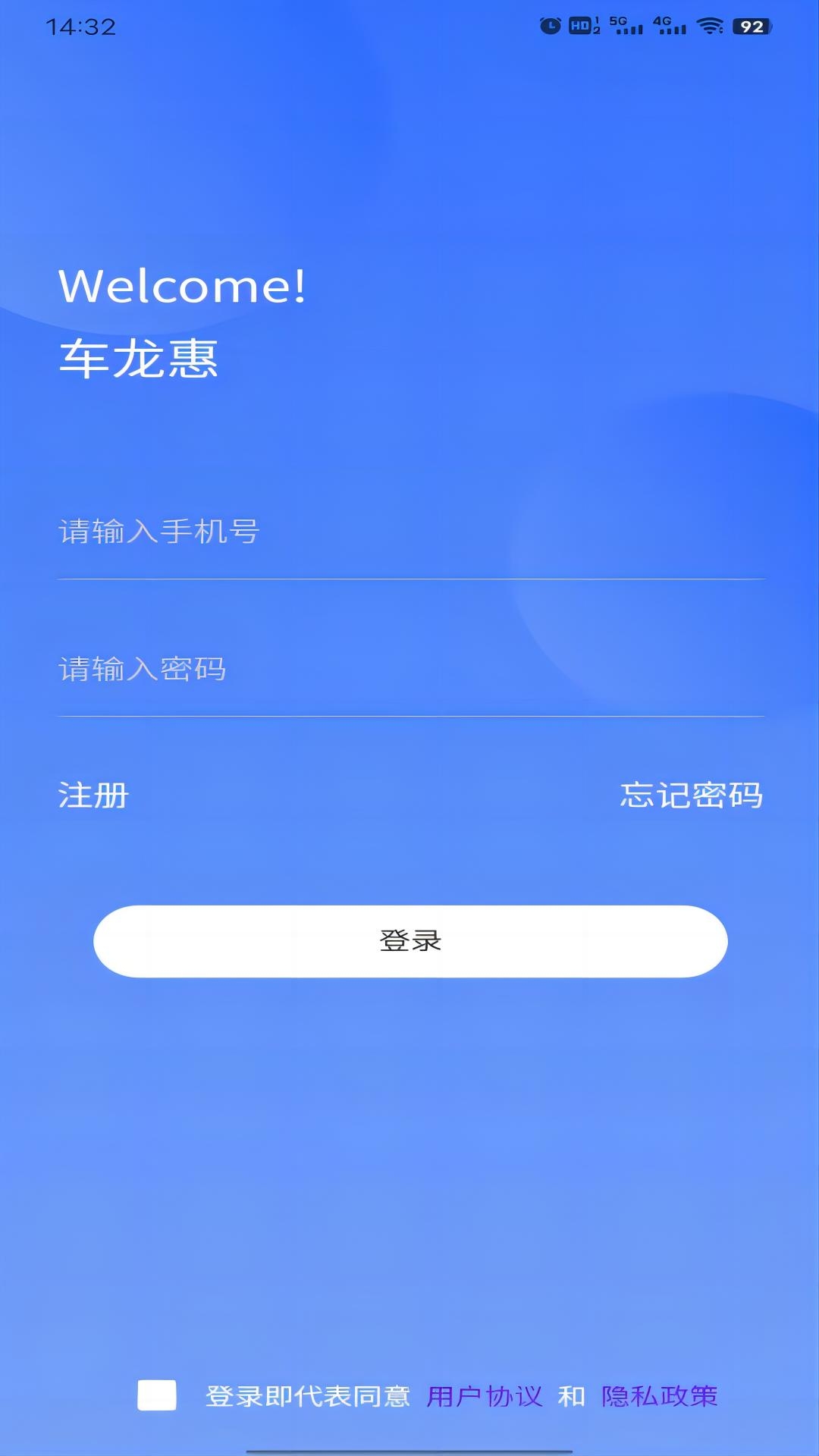This screenshot has width=819, height=1456.
Task: Tap the 登录 login button
Action: tap(409, 941)
